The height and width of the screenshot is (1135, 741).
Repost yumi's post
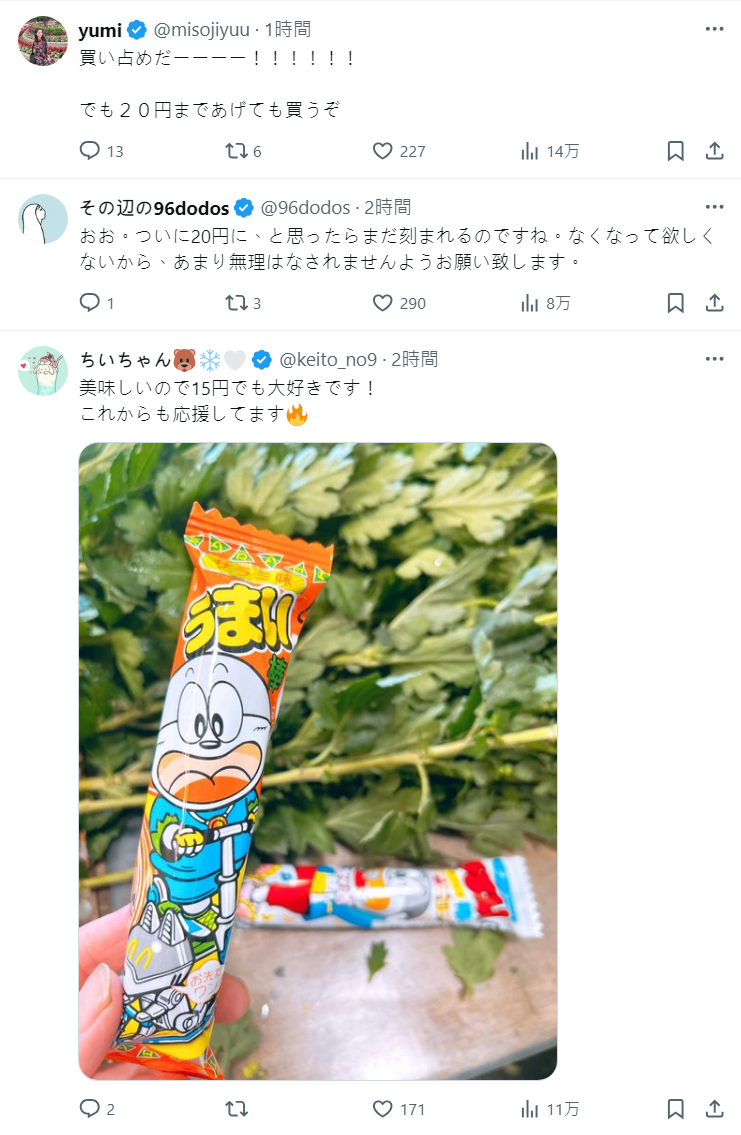(236, 151)
